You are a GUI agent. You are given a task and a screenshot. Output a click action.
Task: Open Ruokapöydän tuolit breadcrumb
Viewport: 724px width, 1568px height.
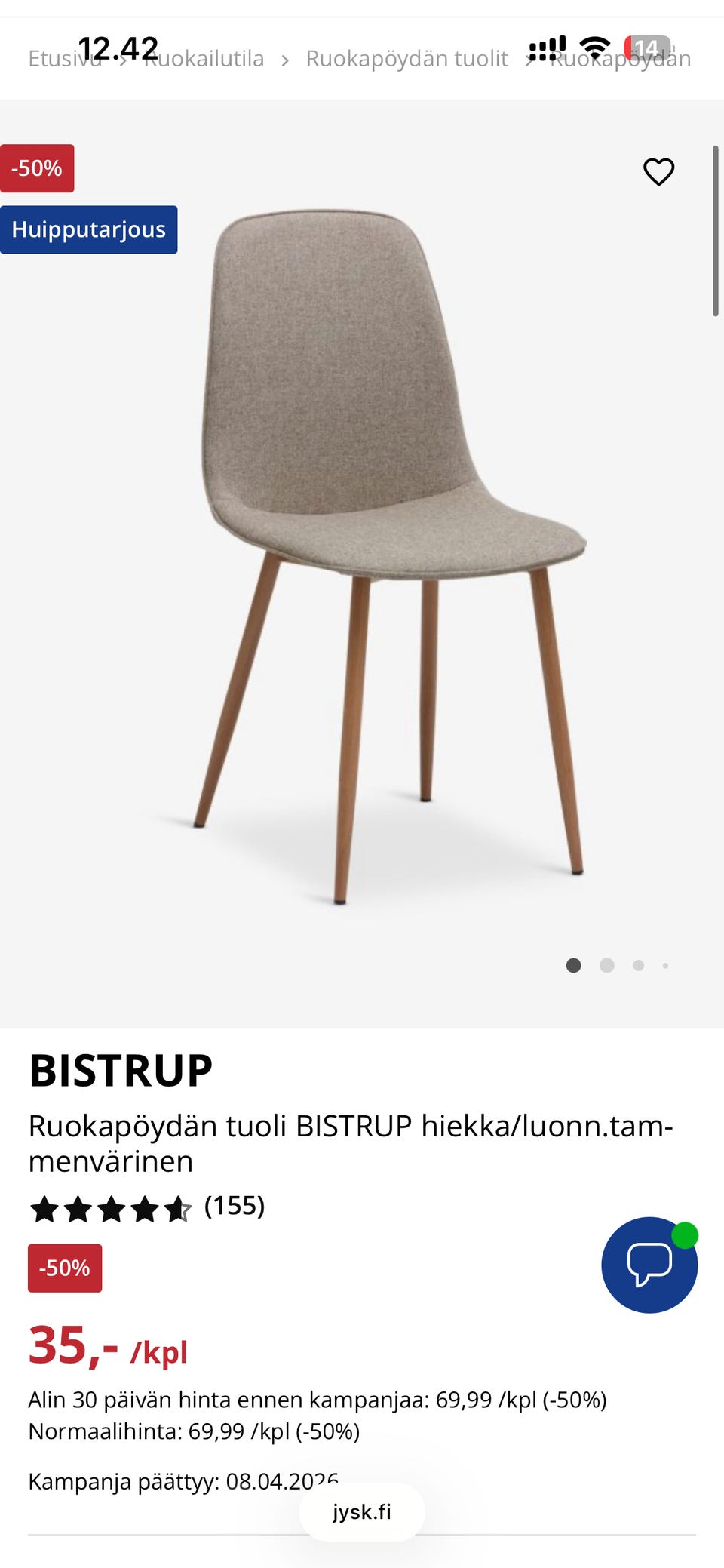click(x=406, y=59)
